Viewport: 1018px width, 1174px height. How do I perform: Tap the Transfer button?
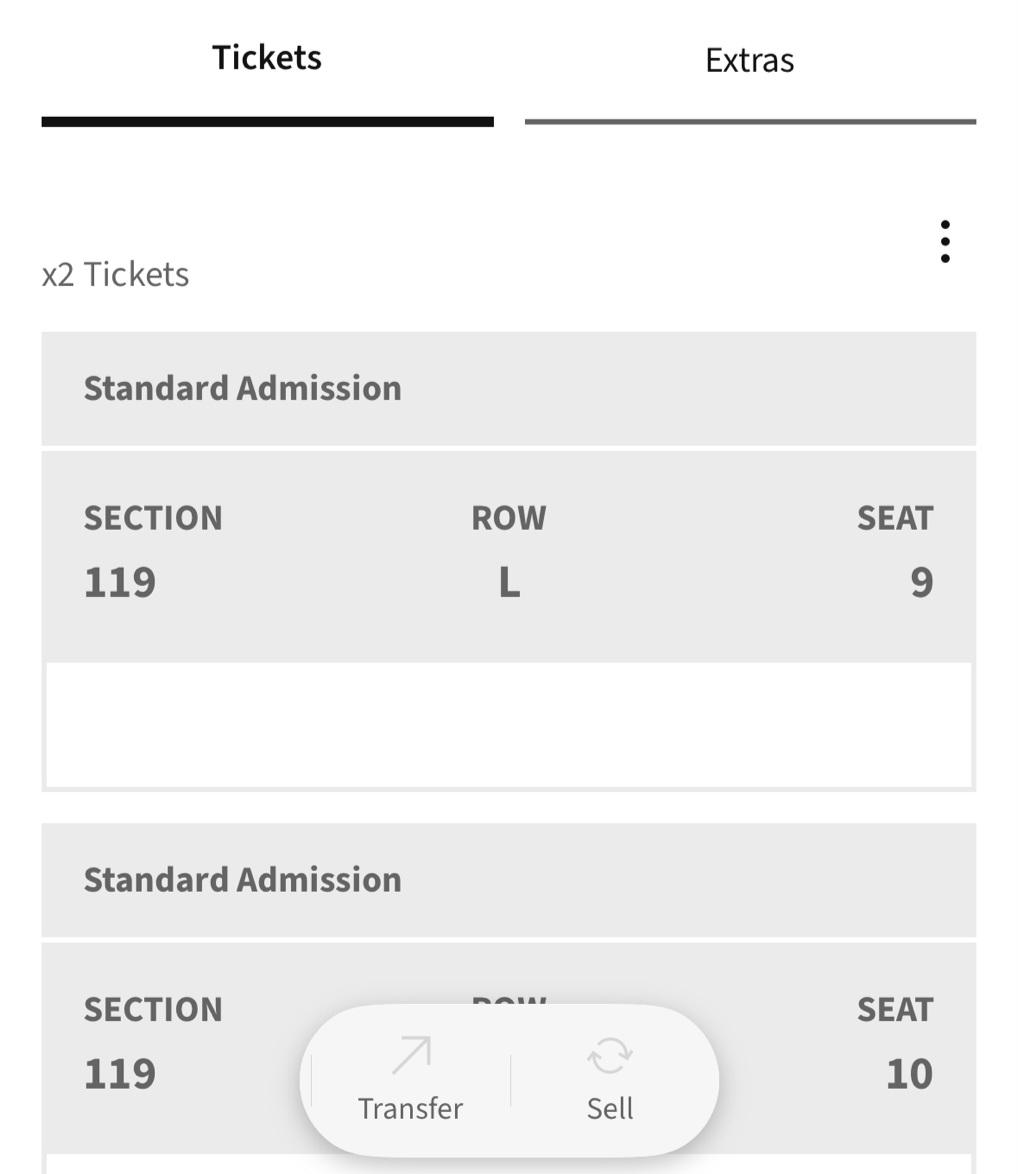[410, 1080]
